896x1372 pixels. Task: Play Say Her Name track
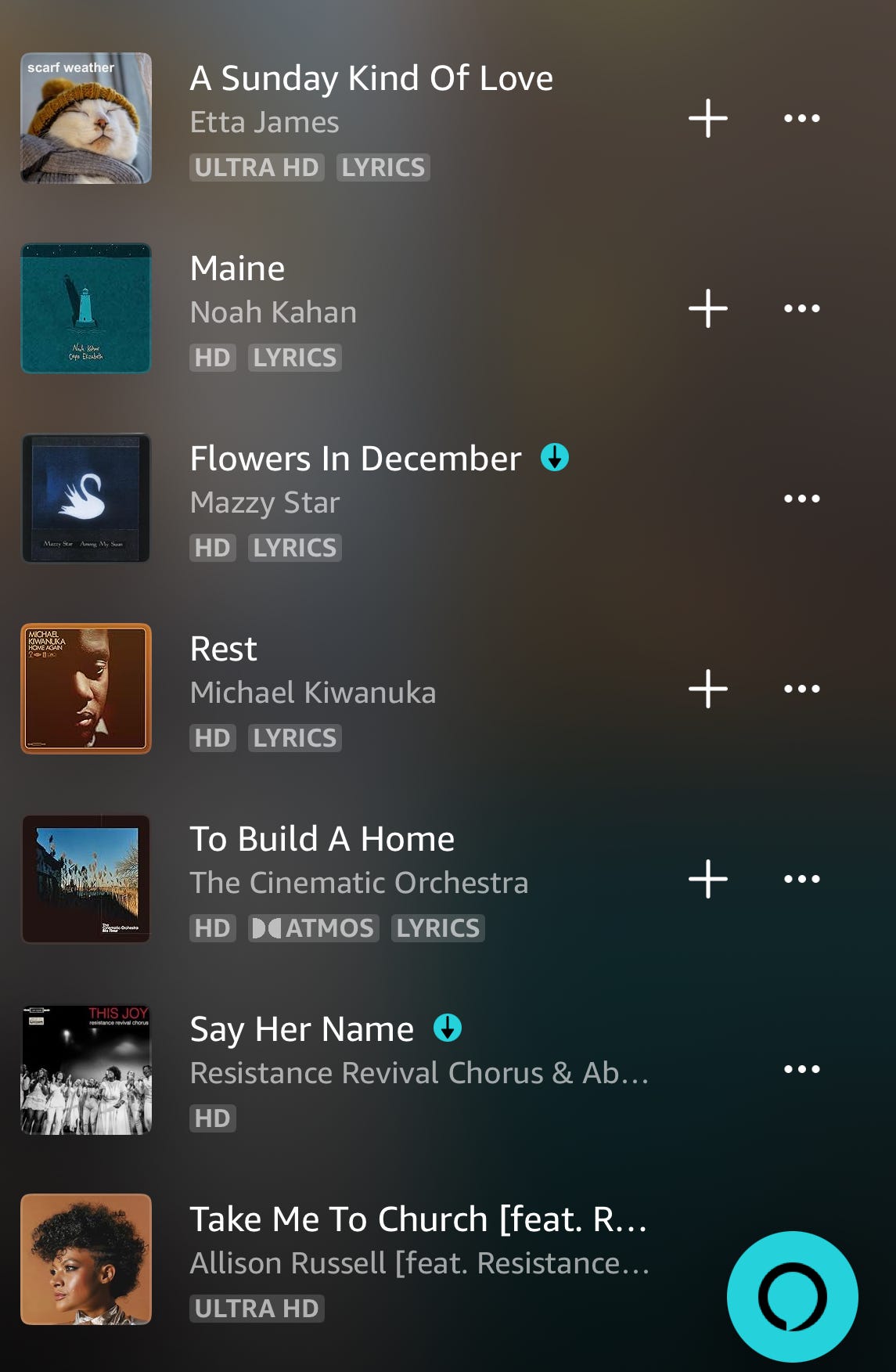tap(301, 1030)
